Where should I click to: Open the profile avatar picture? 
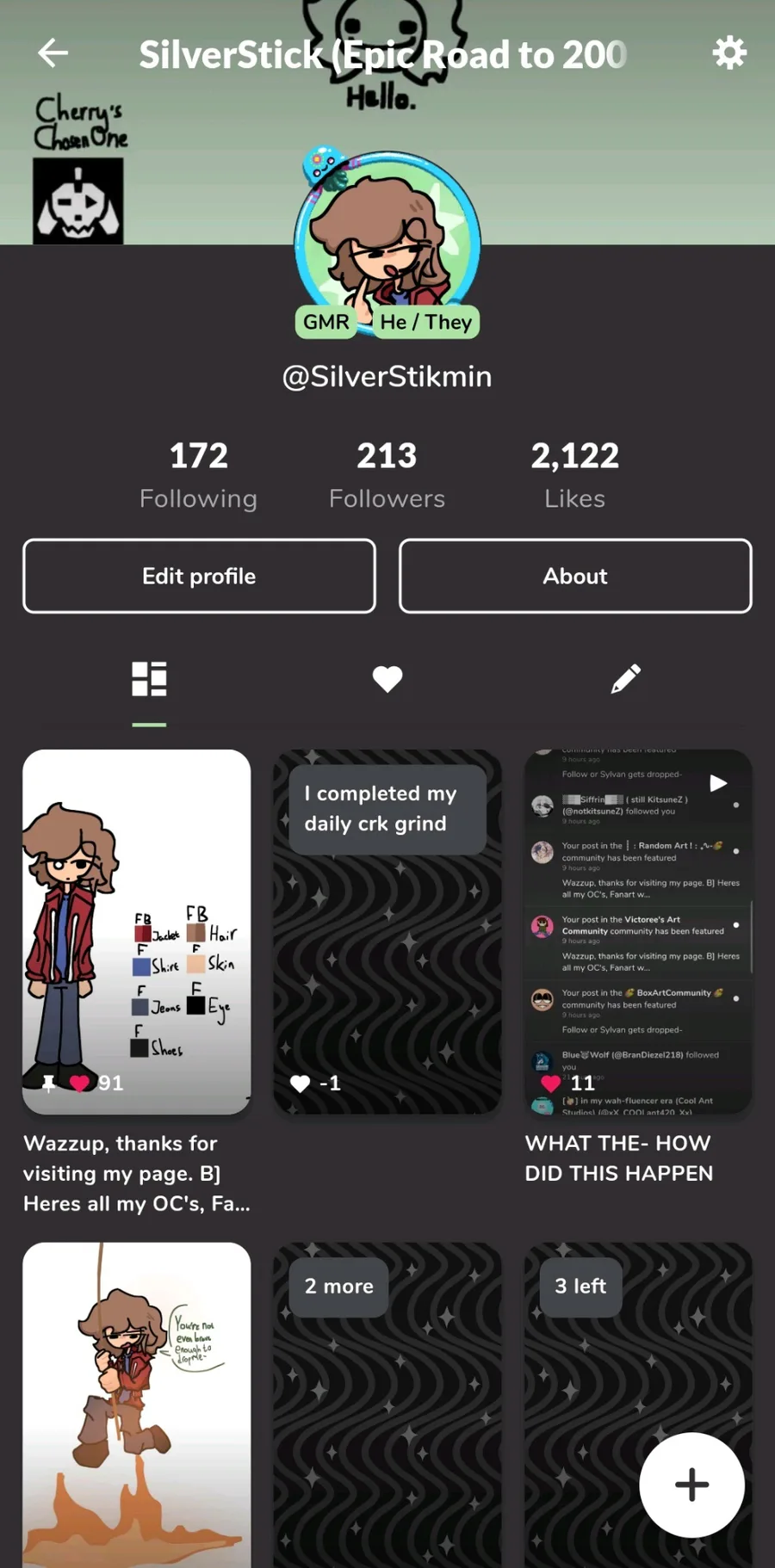(387, 241)
